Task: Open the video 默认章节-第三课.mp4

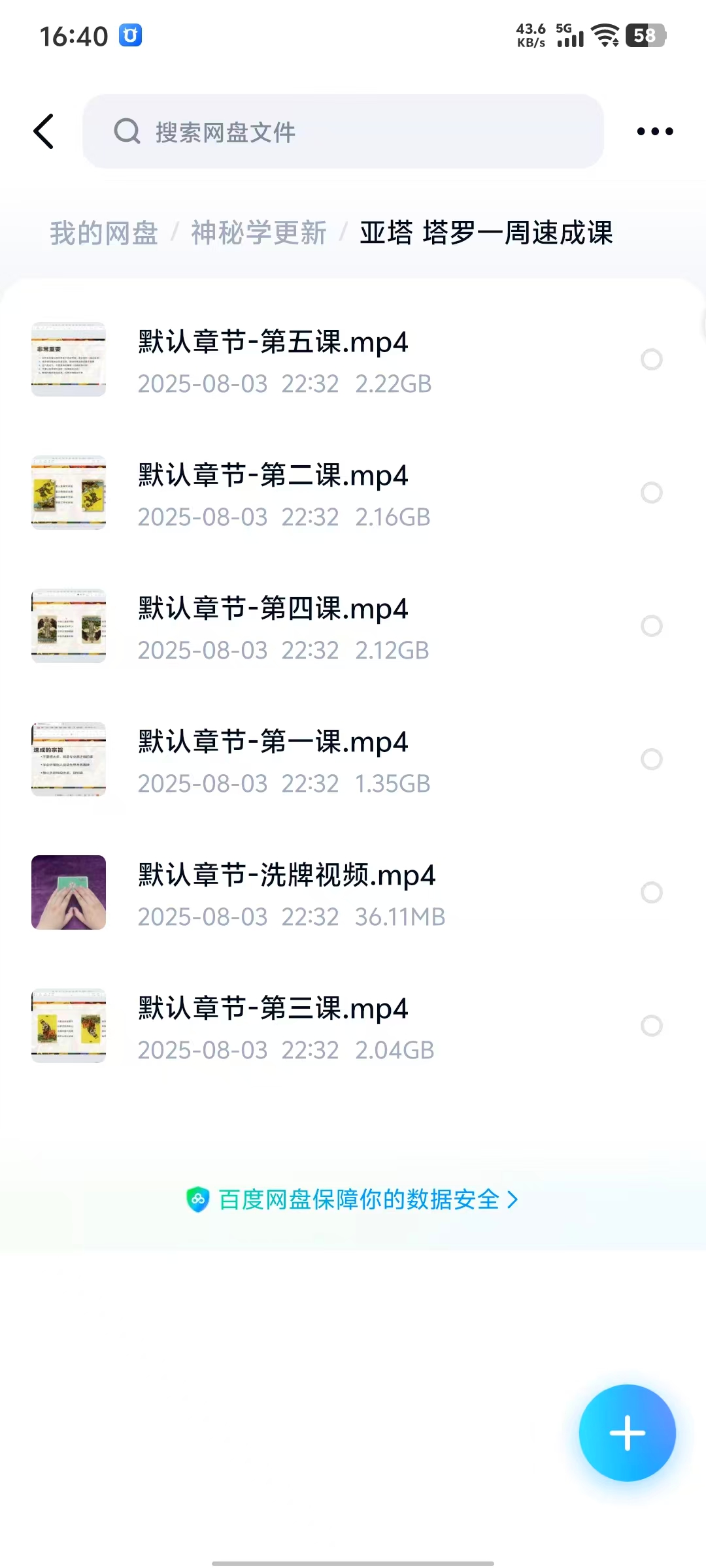Action: pos(273,1026)
